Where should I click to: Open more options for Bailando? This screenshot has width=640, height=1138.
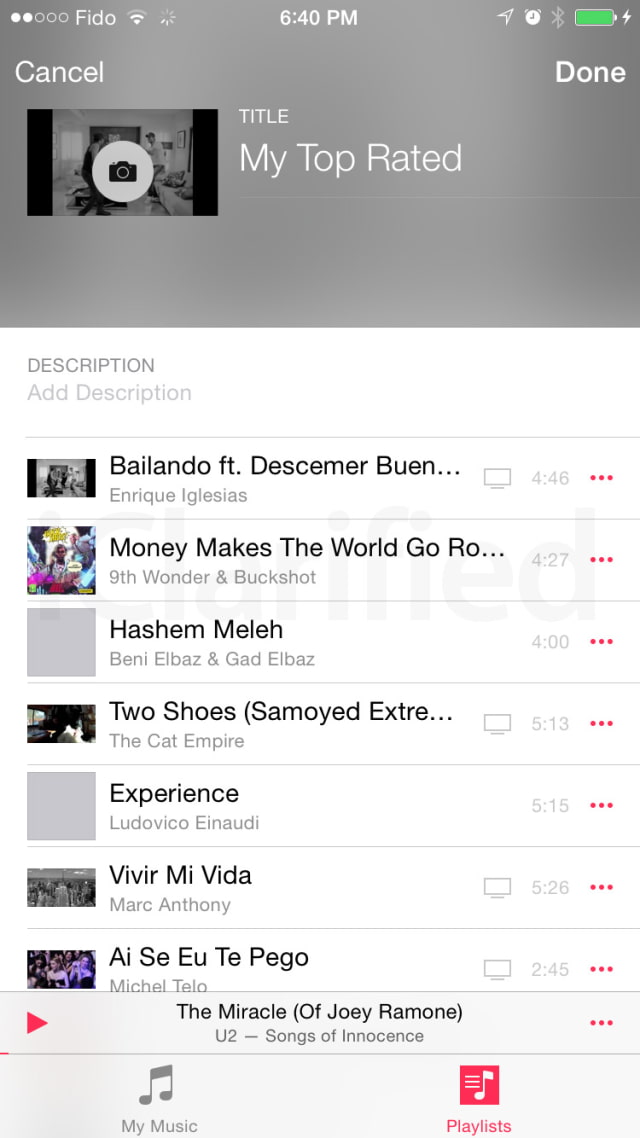(601, 478)
